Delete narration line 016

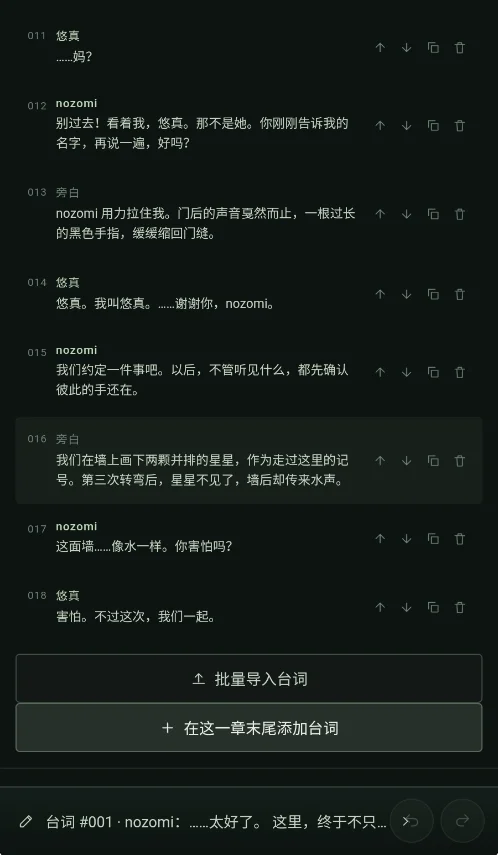460,461
